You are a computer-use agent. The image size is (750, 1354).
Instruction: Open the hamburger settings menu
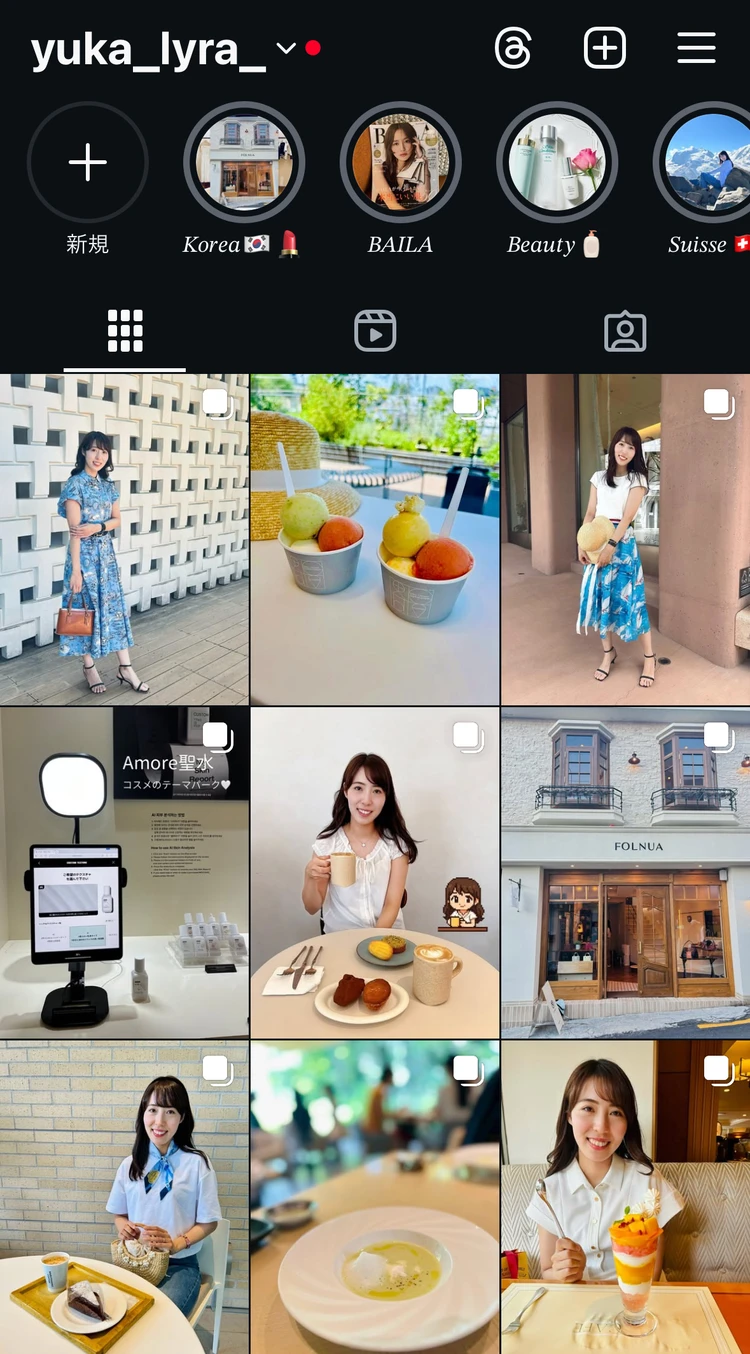point(696,48)
